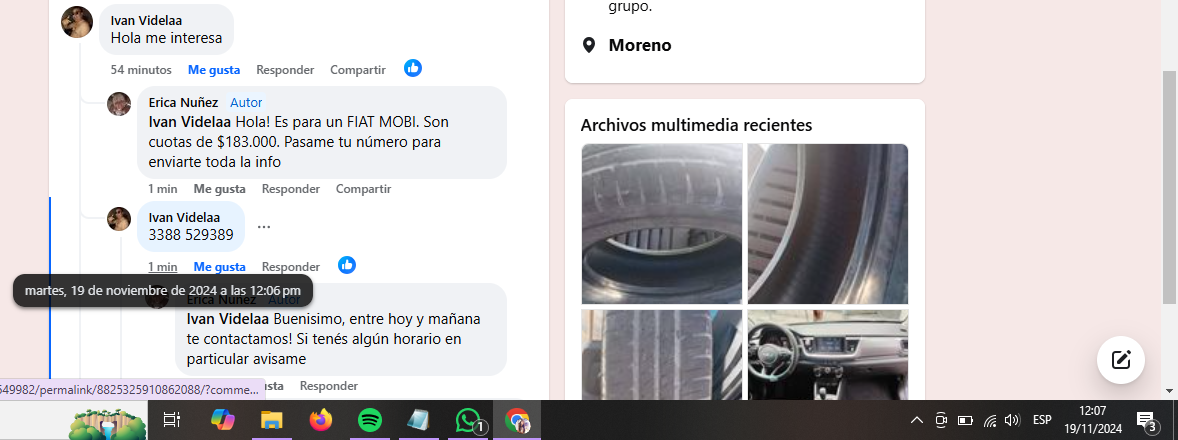The height and width of the screenshot is (440, 1178).
Task: Like Ivan Videlaa's 'Hola me interesa' comment
Action: tap(214, 70)
